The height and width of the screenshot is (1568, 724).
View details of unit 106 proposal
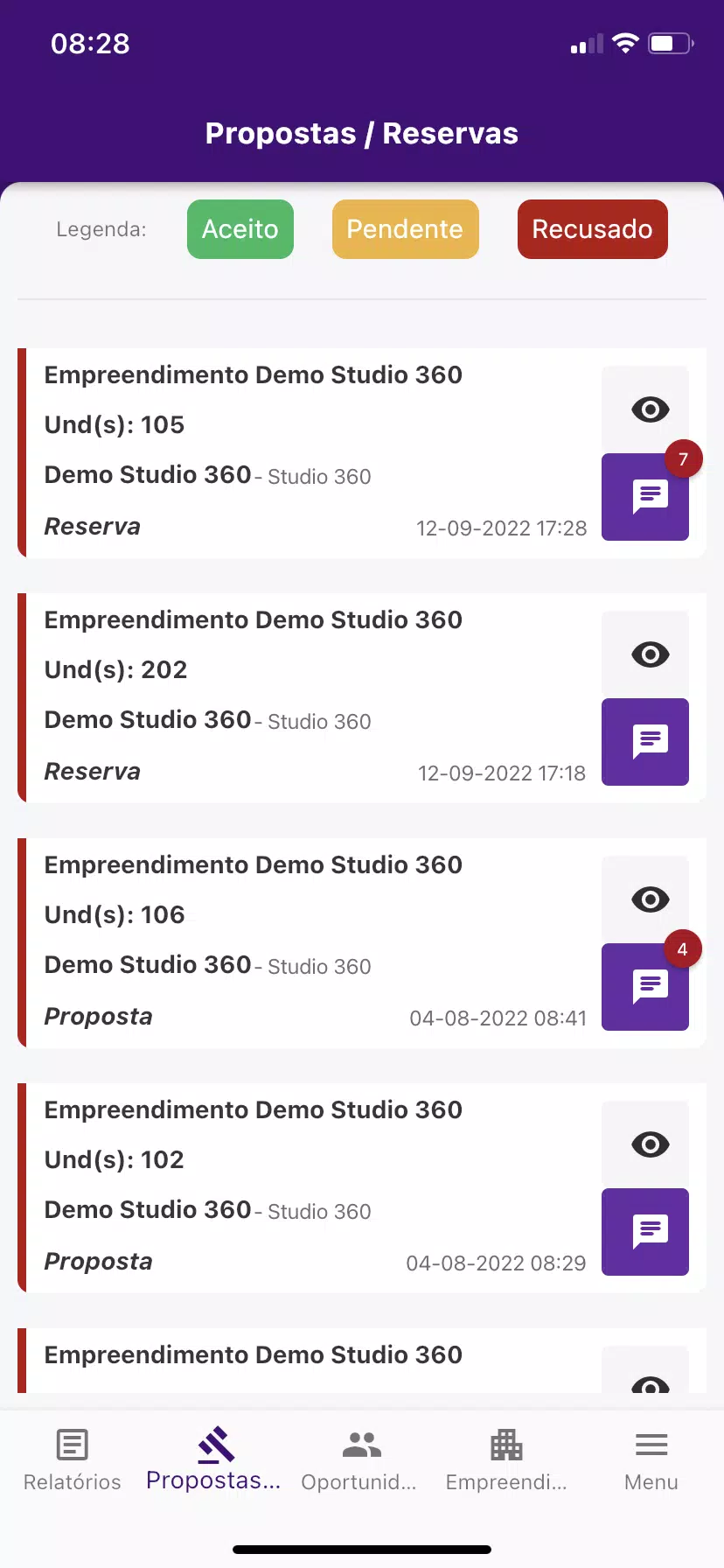click(x=645, y=899)
